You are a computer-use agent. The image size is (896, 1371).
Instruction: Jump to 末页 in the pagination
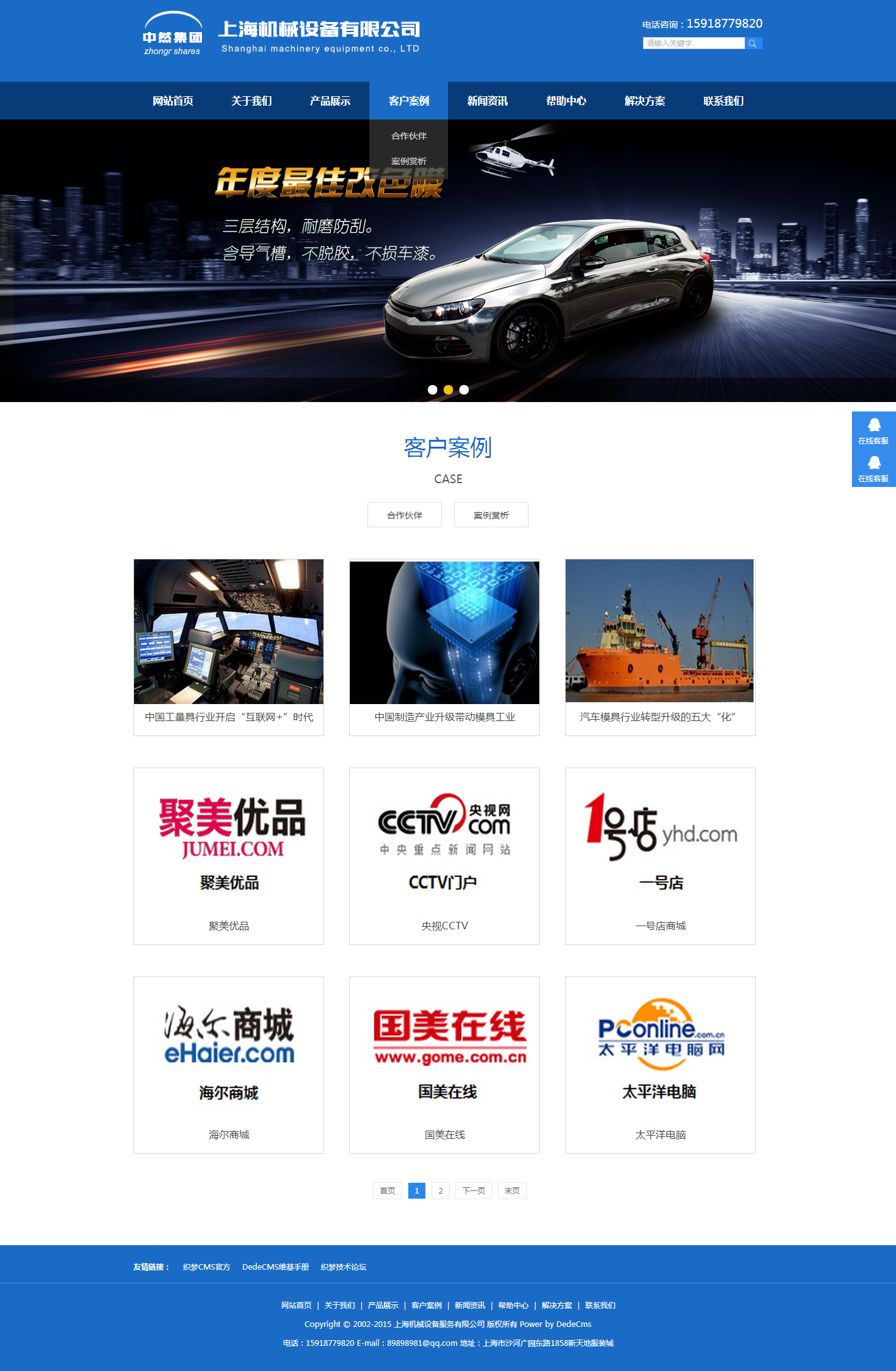[512, 1190]
